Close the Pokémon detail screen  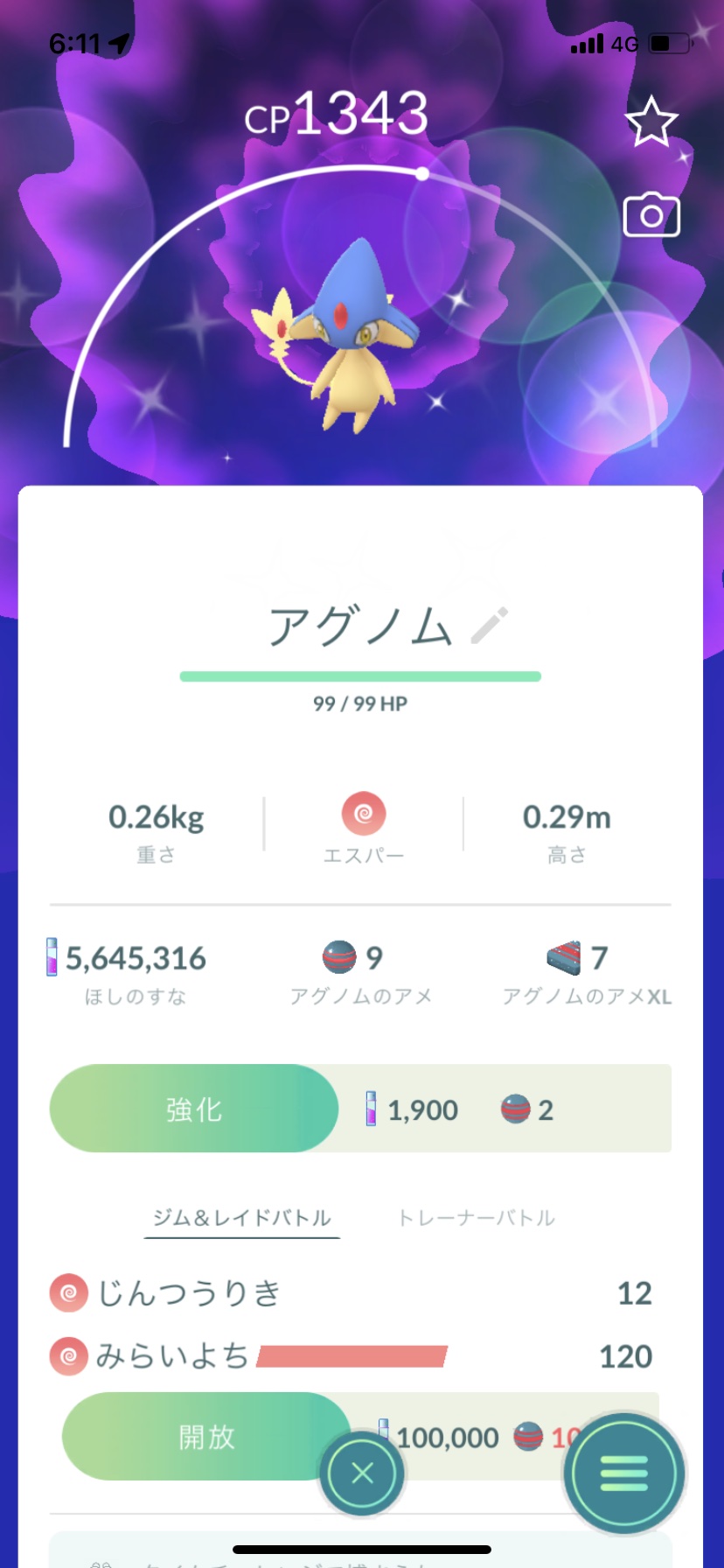[362, 1473]
